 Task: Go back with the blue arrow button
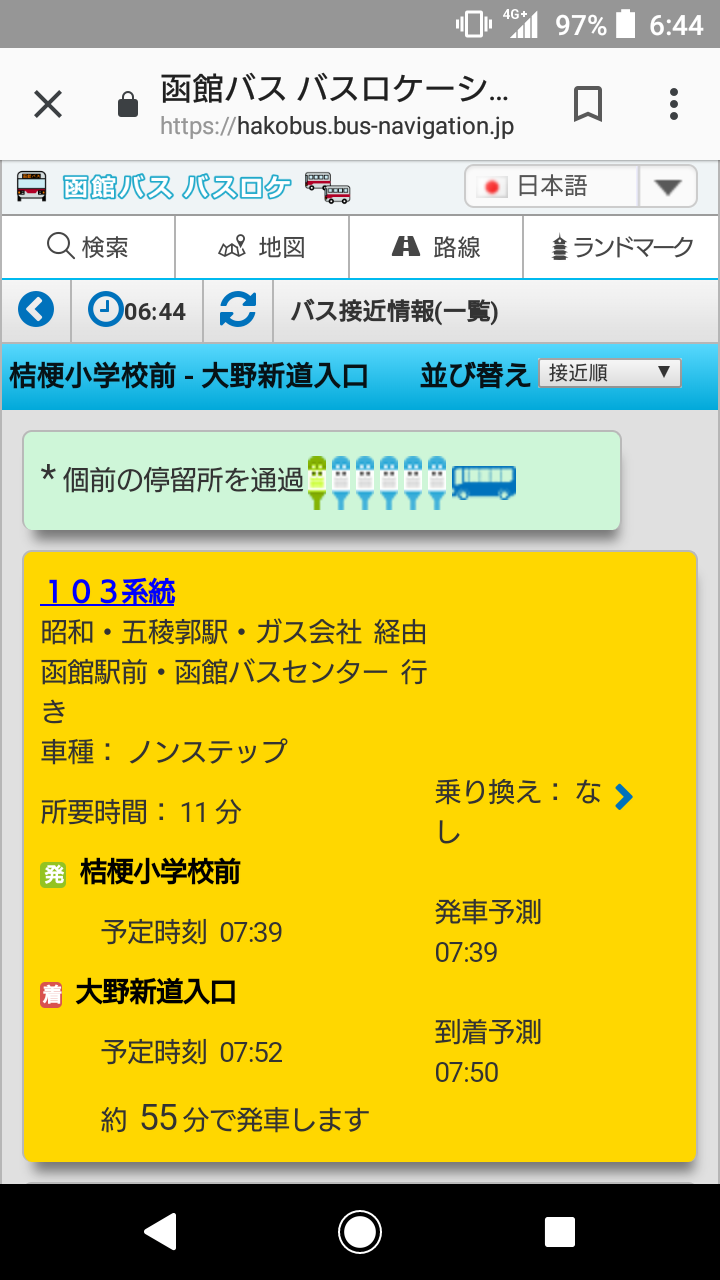click(x=36, y=311)
